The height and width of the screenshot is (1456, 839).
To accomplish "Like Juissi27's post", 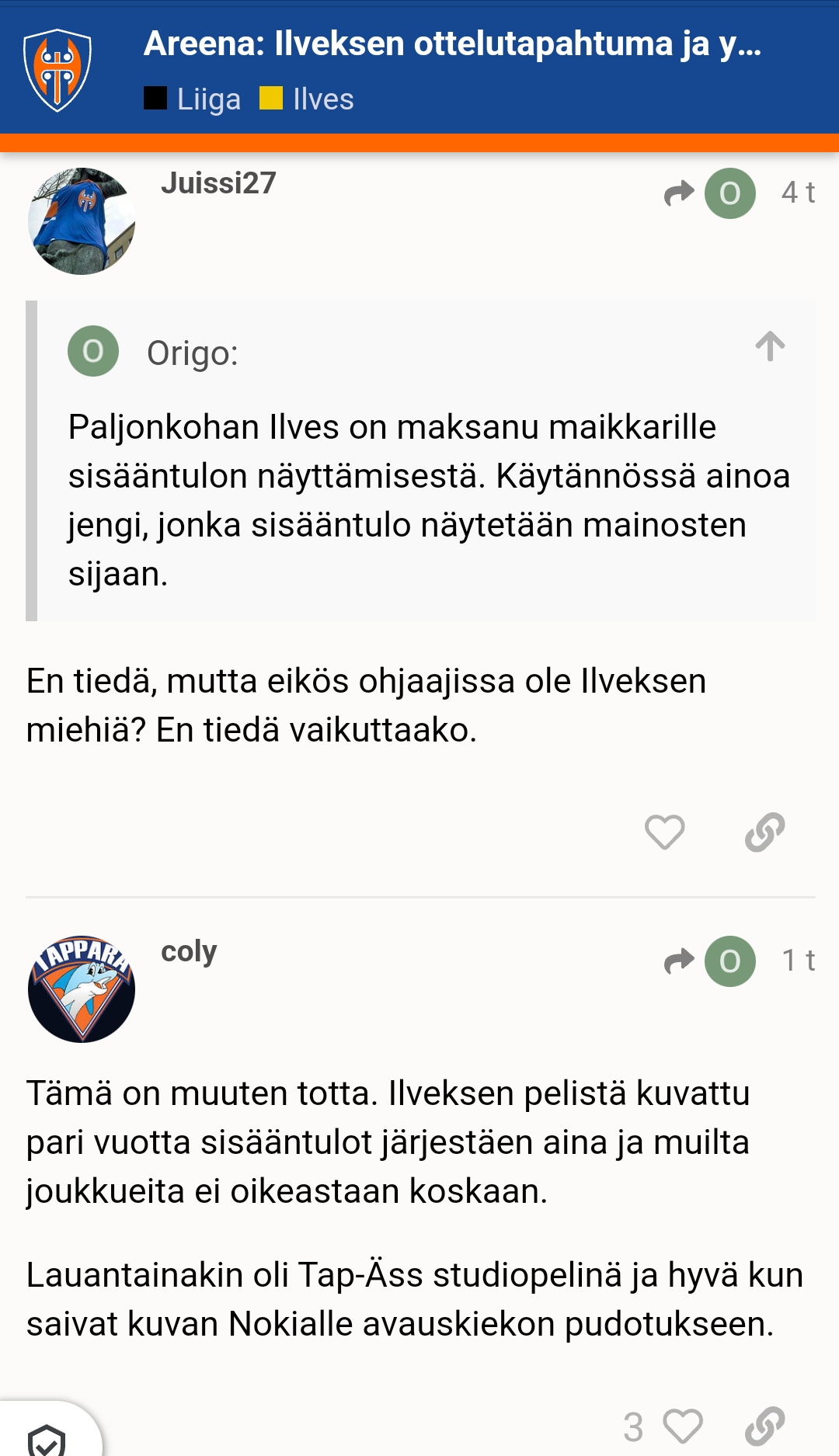I will point(665,832).
